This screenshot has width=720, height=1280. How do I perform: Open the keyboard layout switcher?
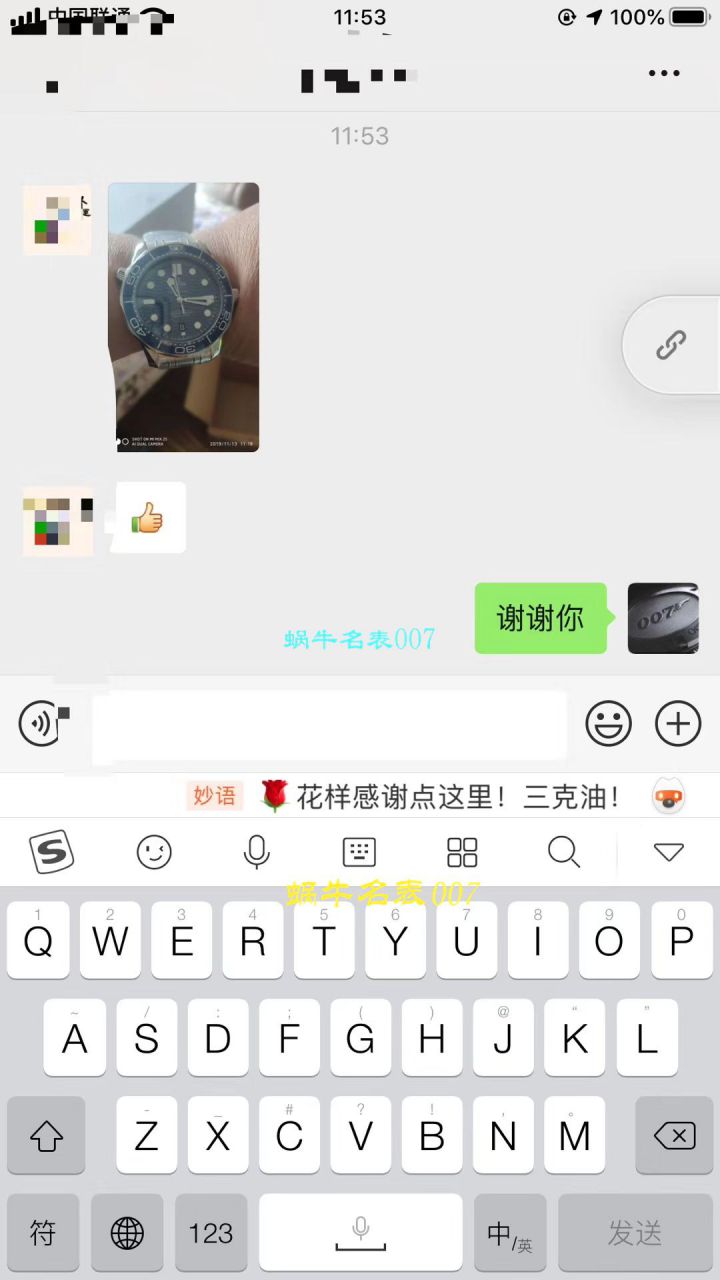pos(359,852)
